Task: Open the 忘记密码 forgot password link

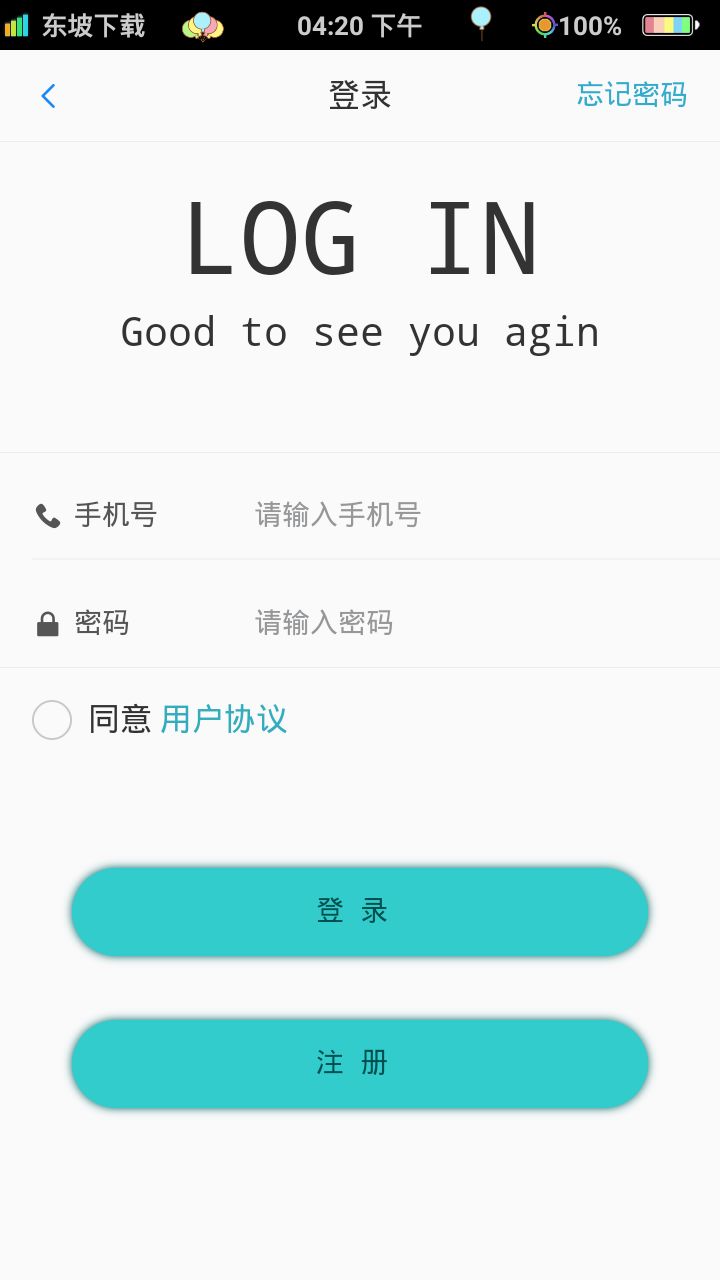Action: (x=629, y=95)
